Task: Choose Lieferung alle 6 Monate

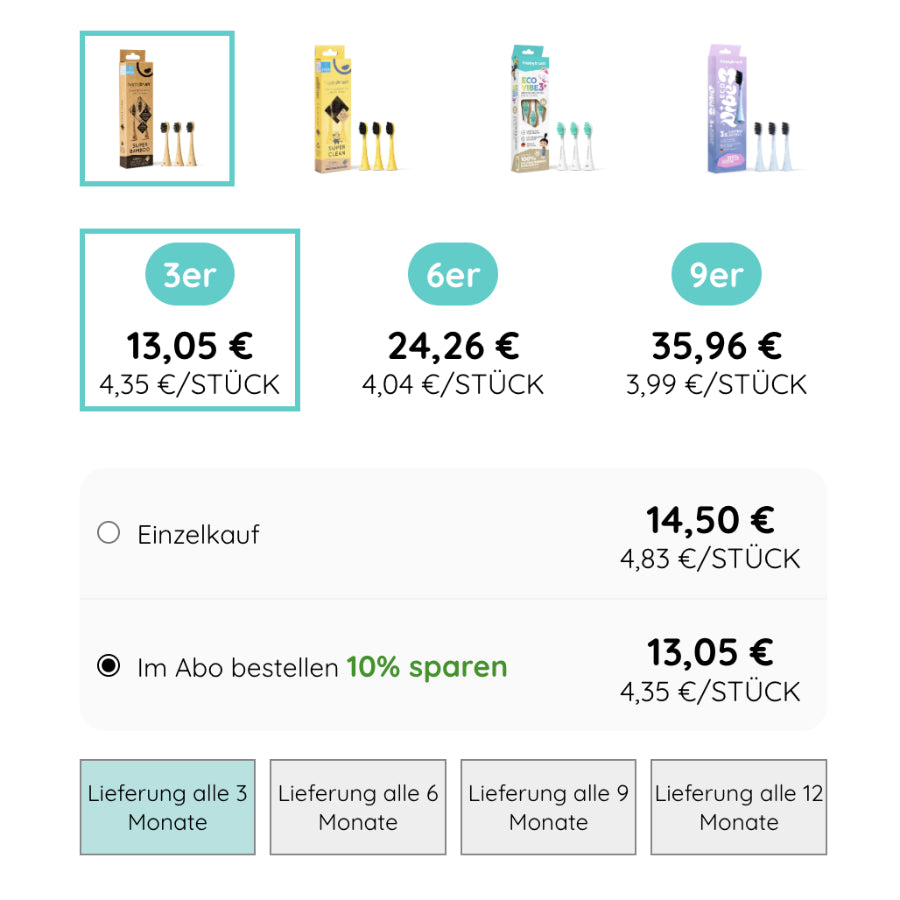Action: point(358,807)
